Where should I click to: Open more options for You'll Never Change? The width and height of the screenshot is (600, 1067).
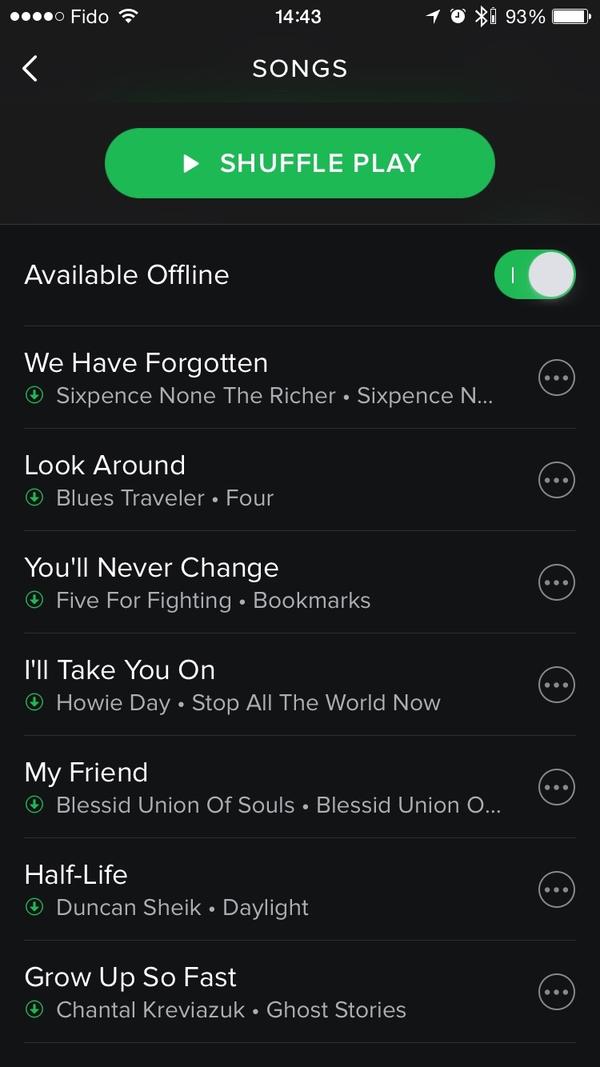tap(556, 582)
